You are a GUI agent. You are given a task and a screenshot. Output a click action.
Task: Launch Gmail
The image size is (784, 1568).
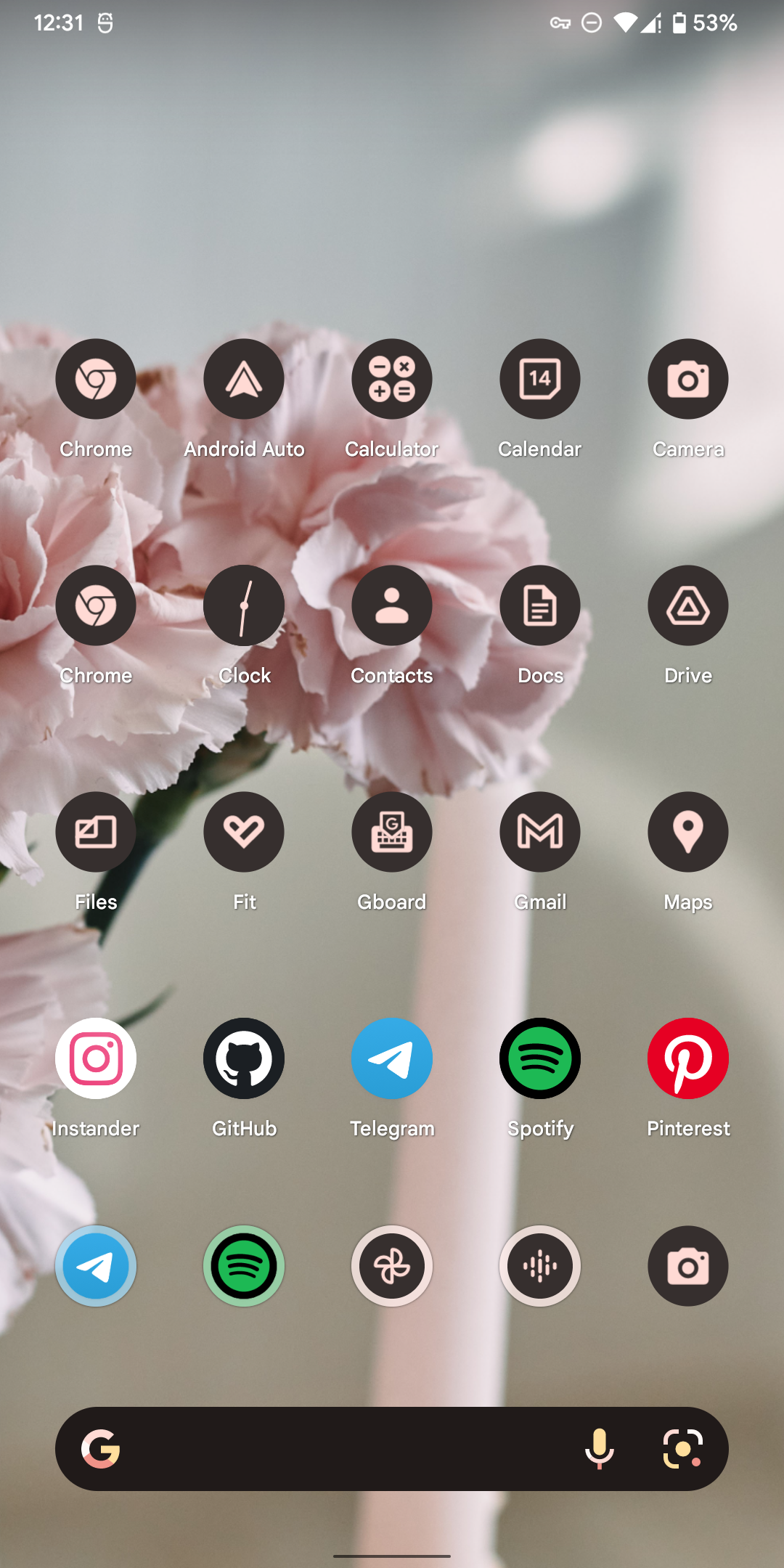click(x=540, y=832)
